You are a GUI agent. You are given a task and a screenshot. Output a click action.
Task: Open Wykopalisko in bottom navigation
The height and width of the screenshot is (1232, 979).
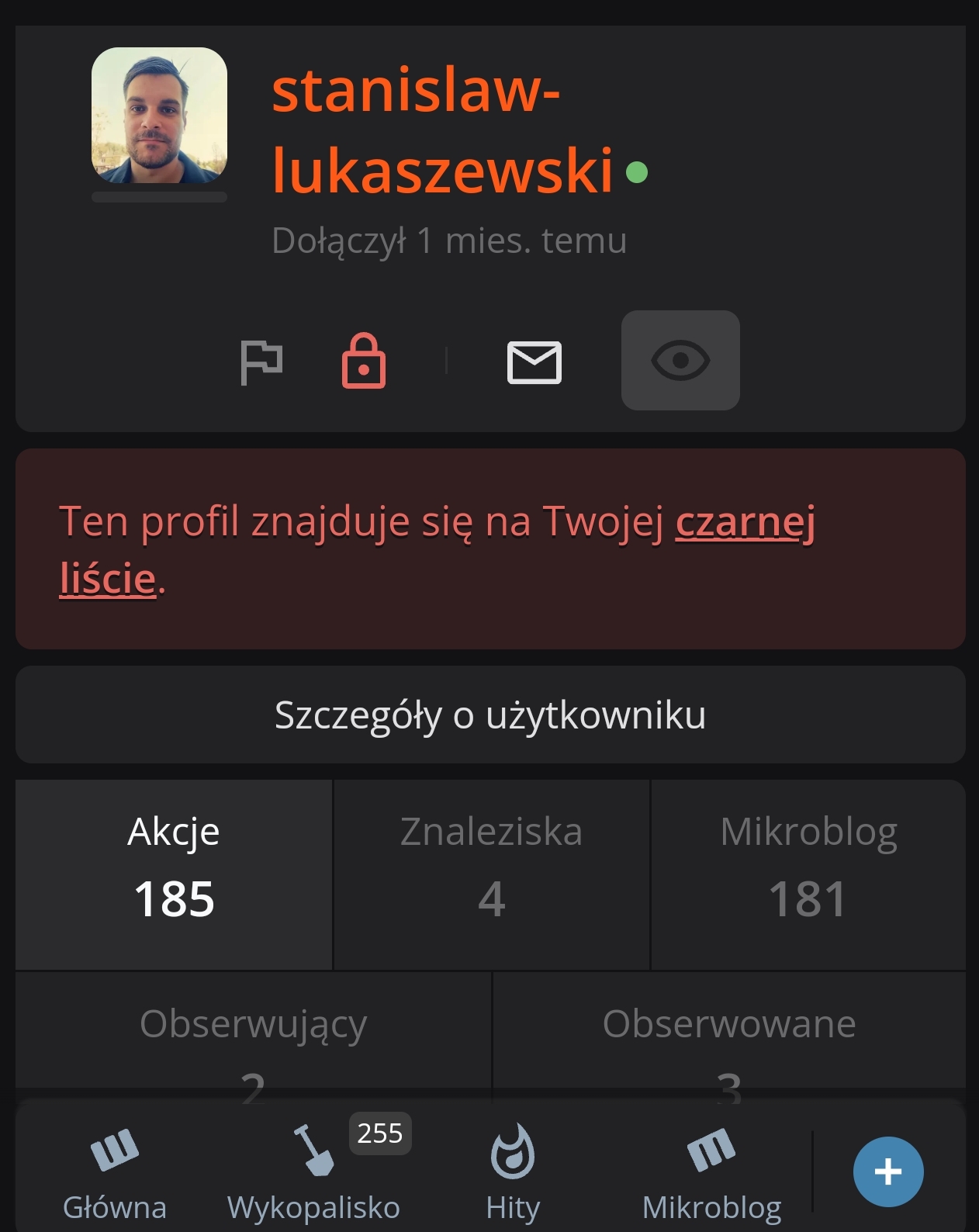(313, 1173)
